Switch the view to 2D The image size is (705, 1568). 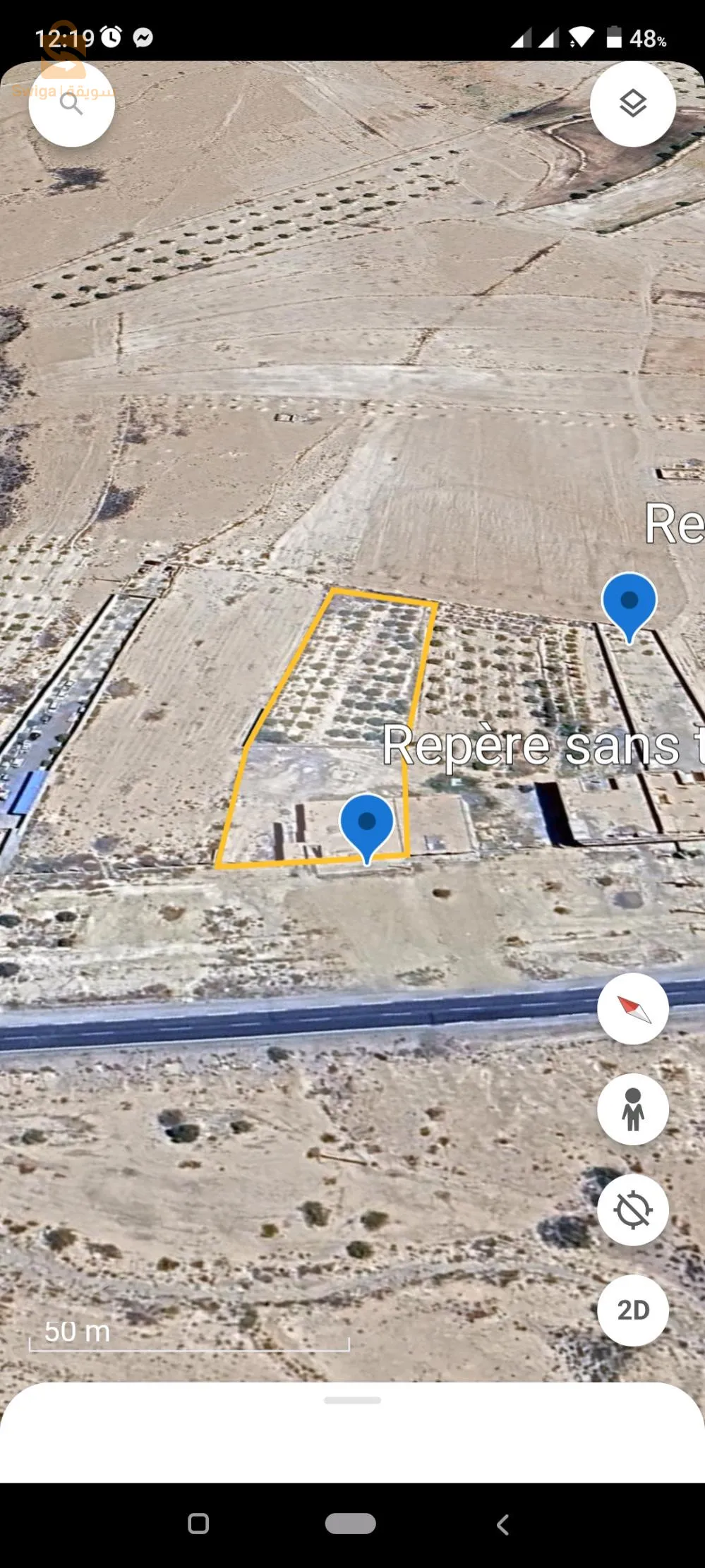click(632, 1310)
